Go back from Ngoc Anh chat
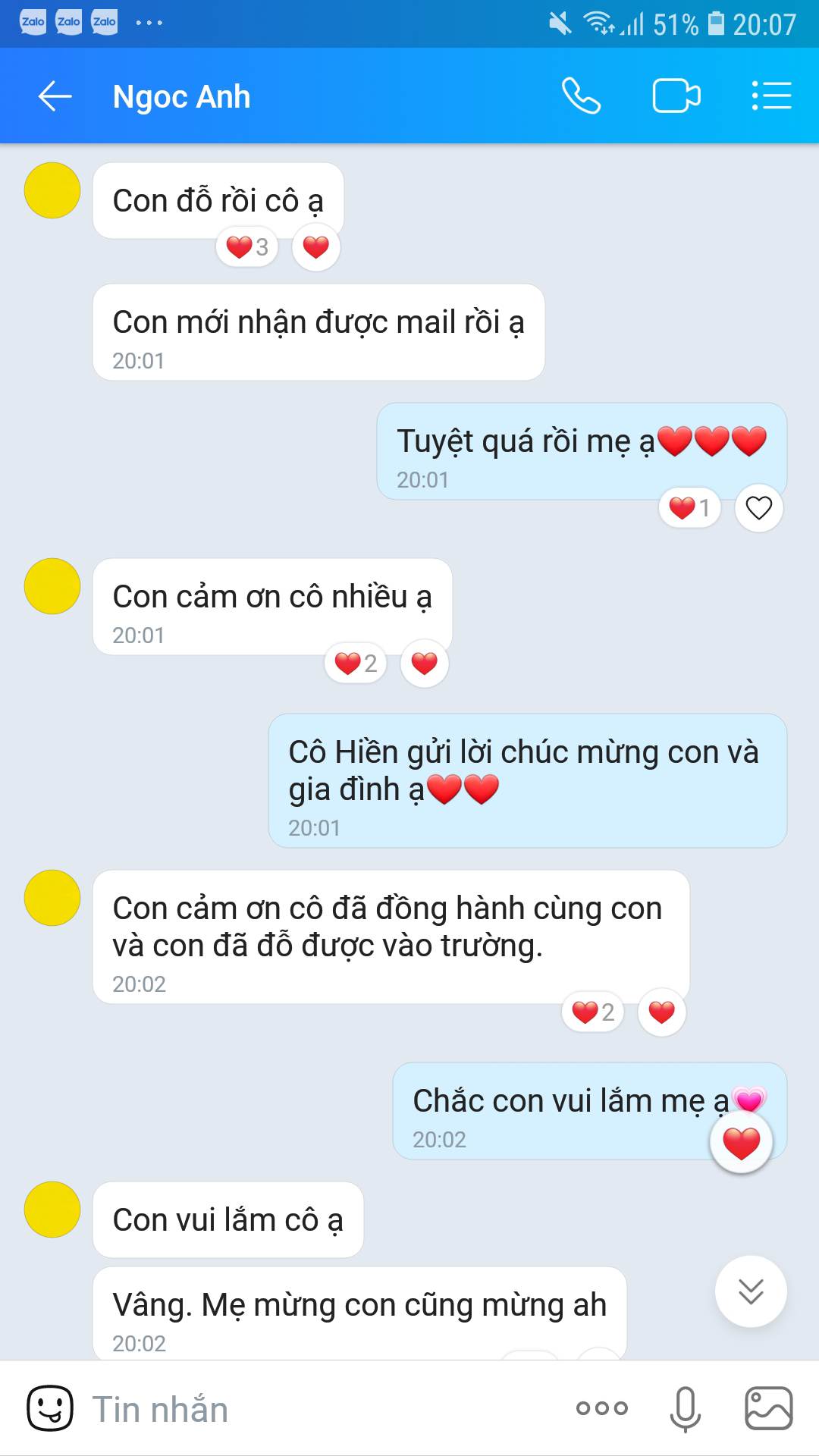The height and width of the screenshot is (1456, 819). [x=55, y=96]
